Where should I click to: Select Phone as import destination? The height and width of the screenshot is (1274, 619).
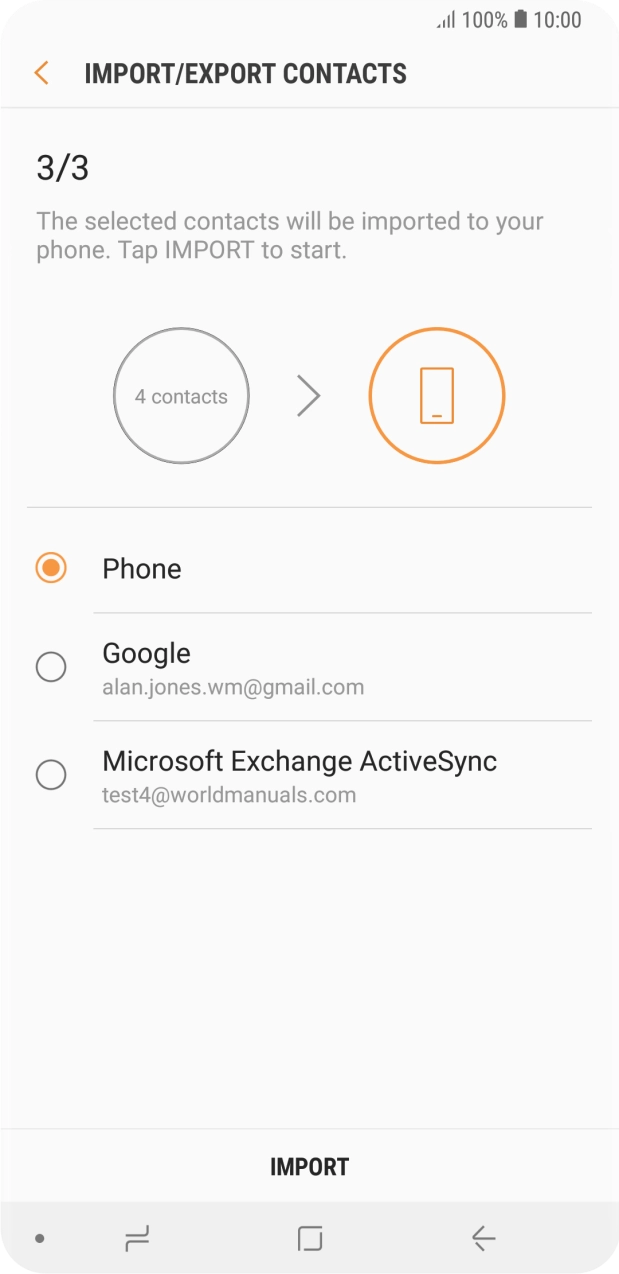tap(51, 569)
